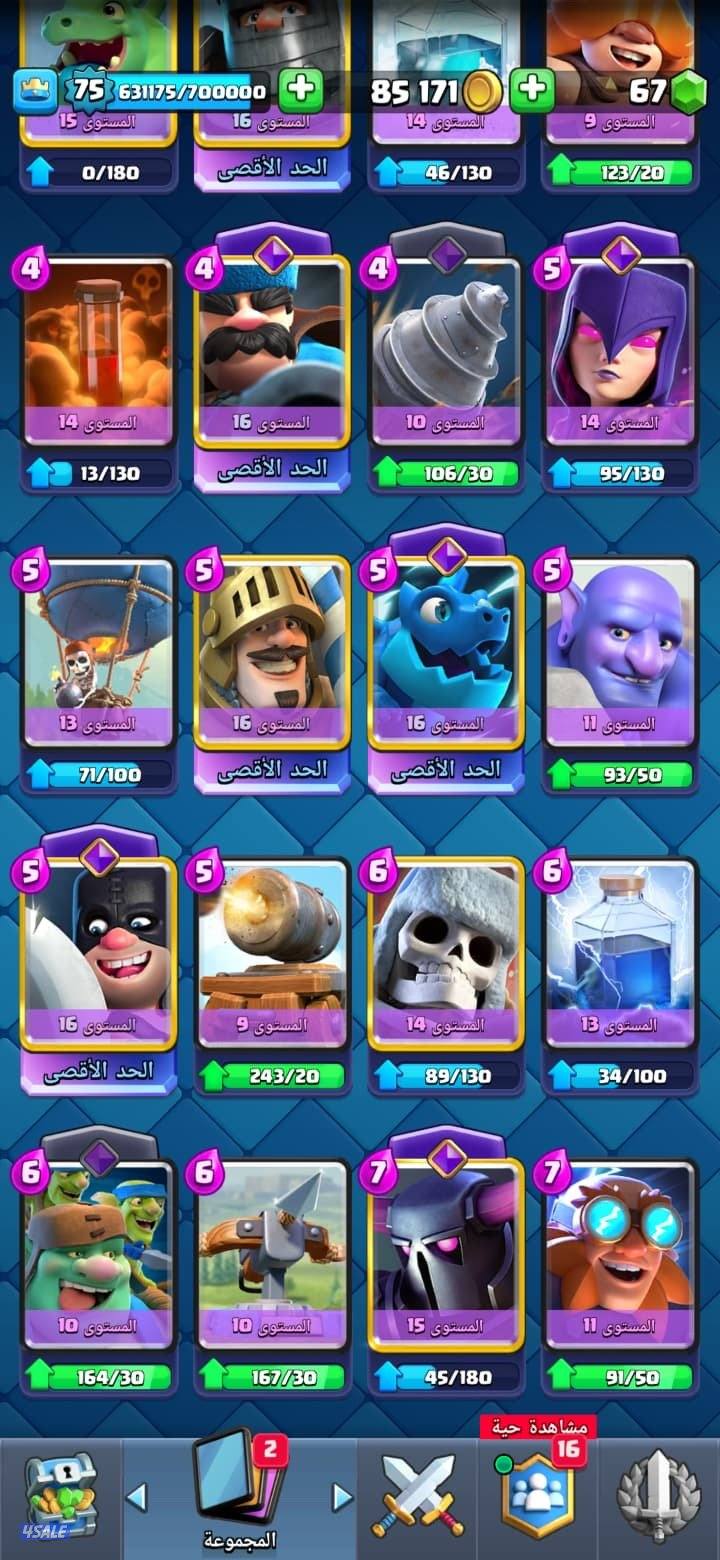Select the Lightning spell card

620,952
